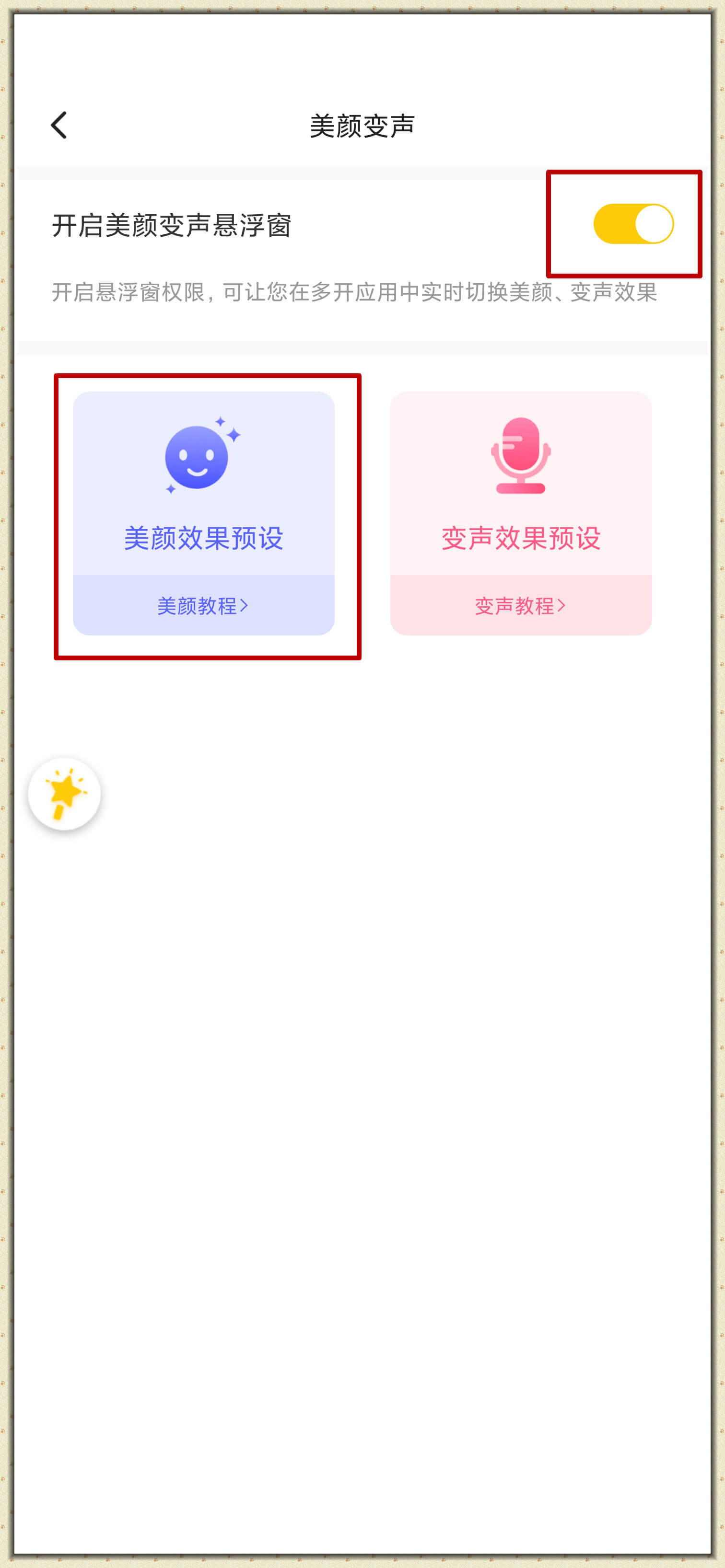
Task: Tap the floating magic wand button
Action: pos(65,794)
